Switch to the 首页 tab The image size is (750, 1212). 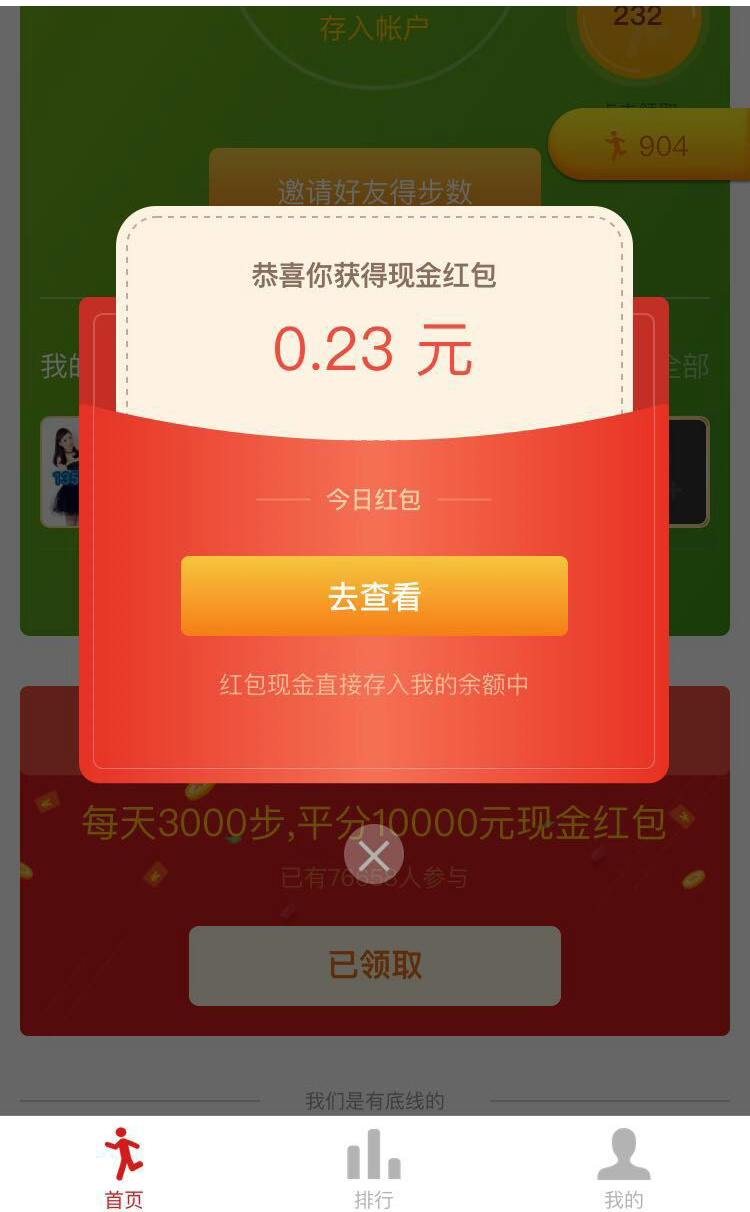tap(124, 1167)
